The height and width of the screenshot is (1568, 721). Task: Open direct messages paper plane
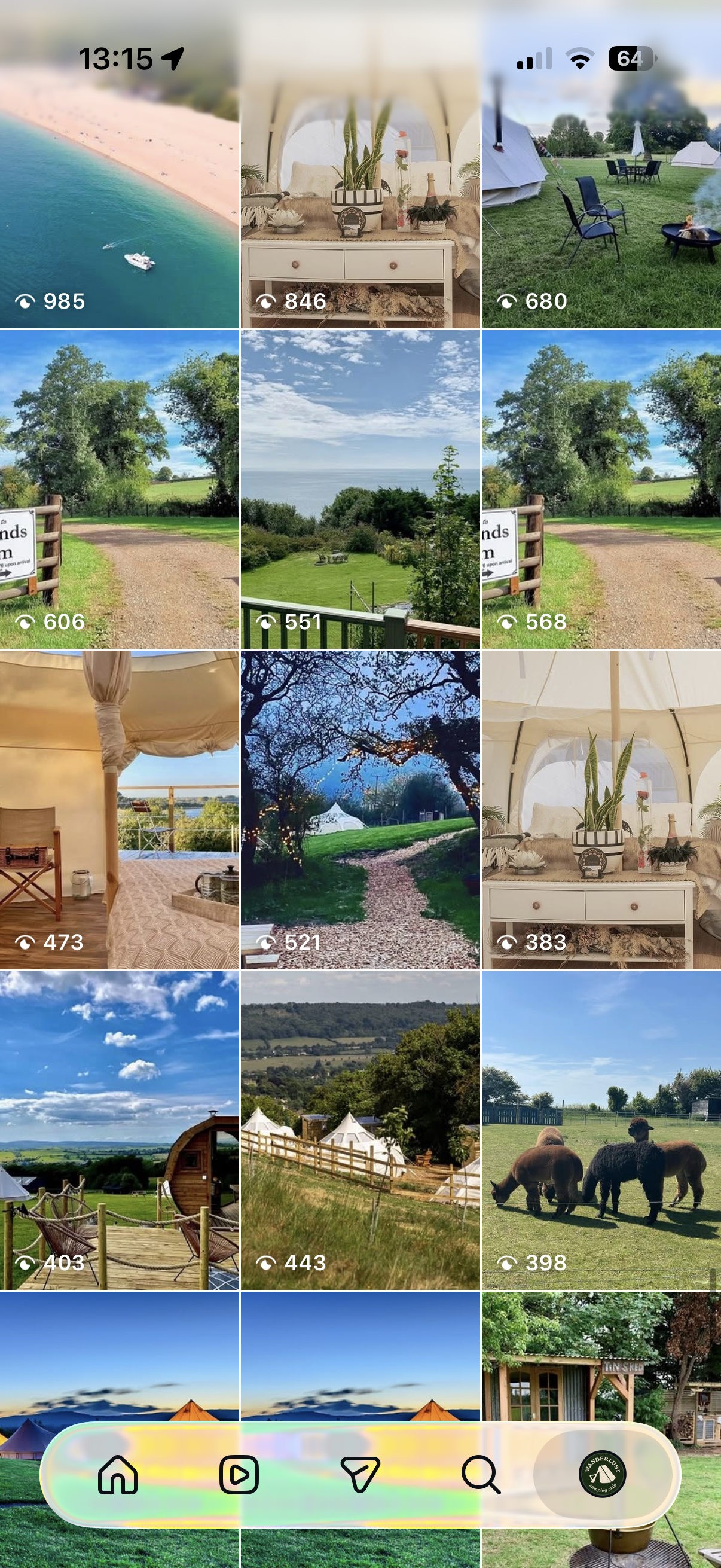pyautogui.click(x=360, y=1474)
